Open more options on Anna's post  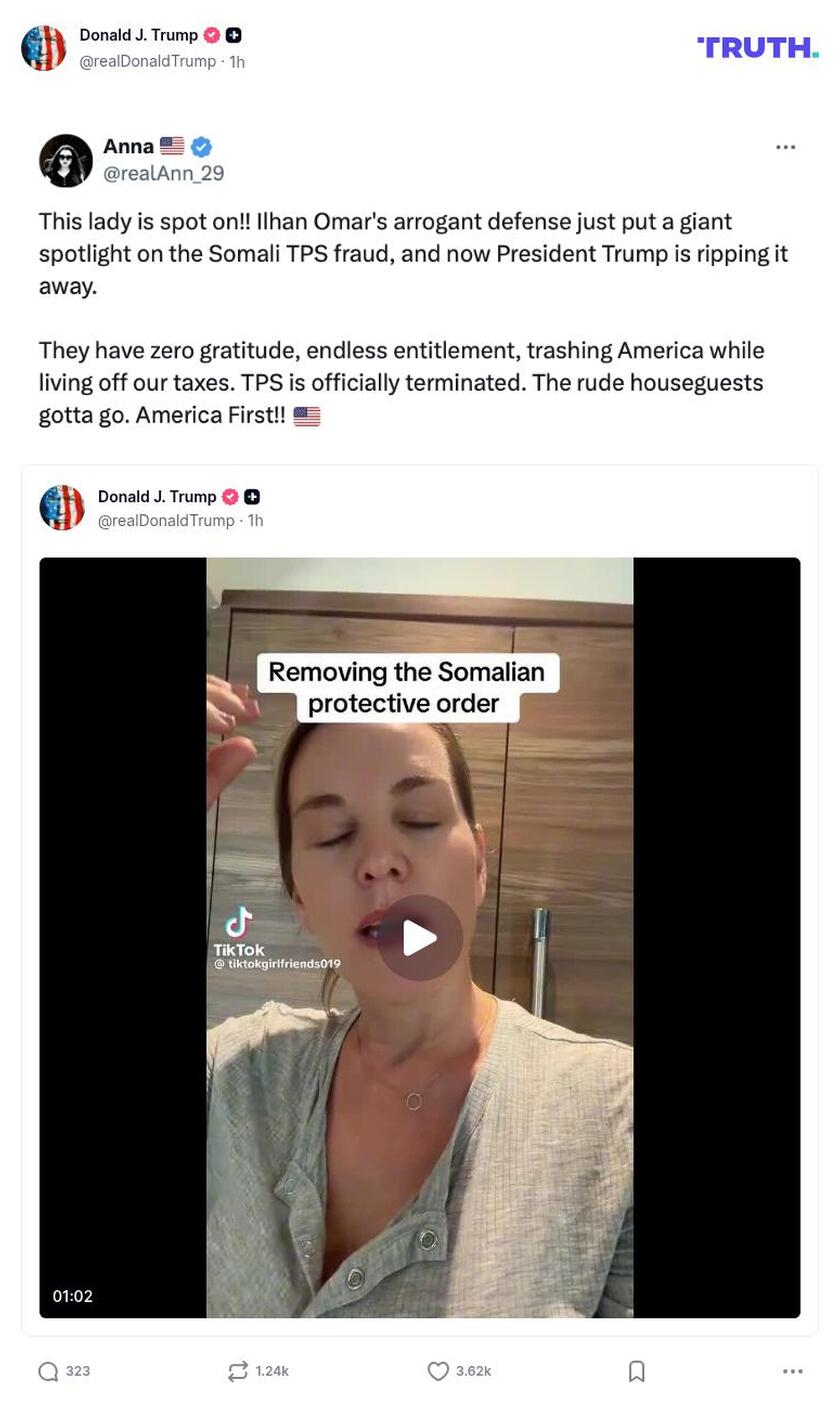coord(786,146)
